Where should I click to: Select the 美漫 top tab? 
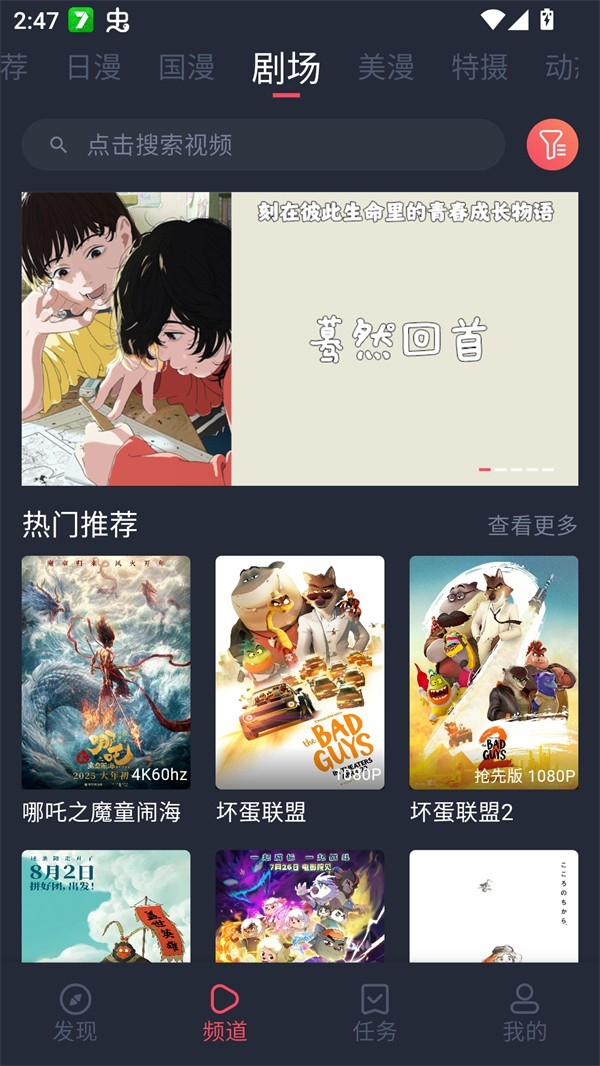coord(386,67)
